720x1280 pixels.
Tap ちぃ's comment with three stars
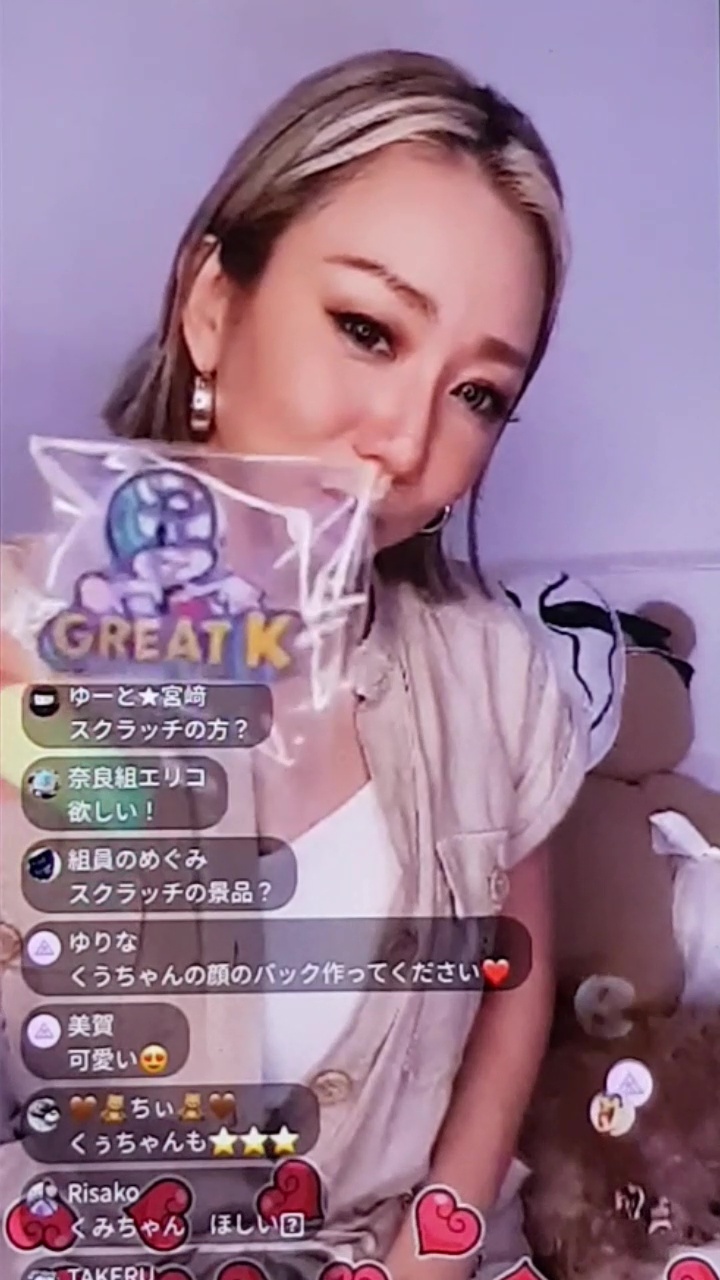pos(170,1124)
